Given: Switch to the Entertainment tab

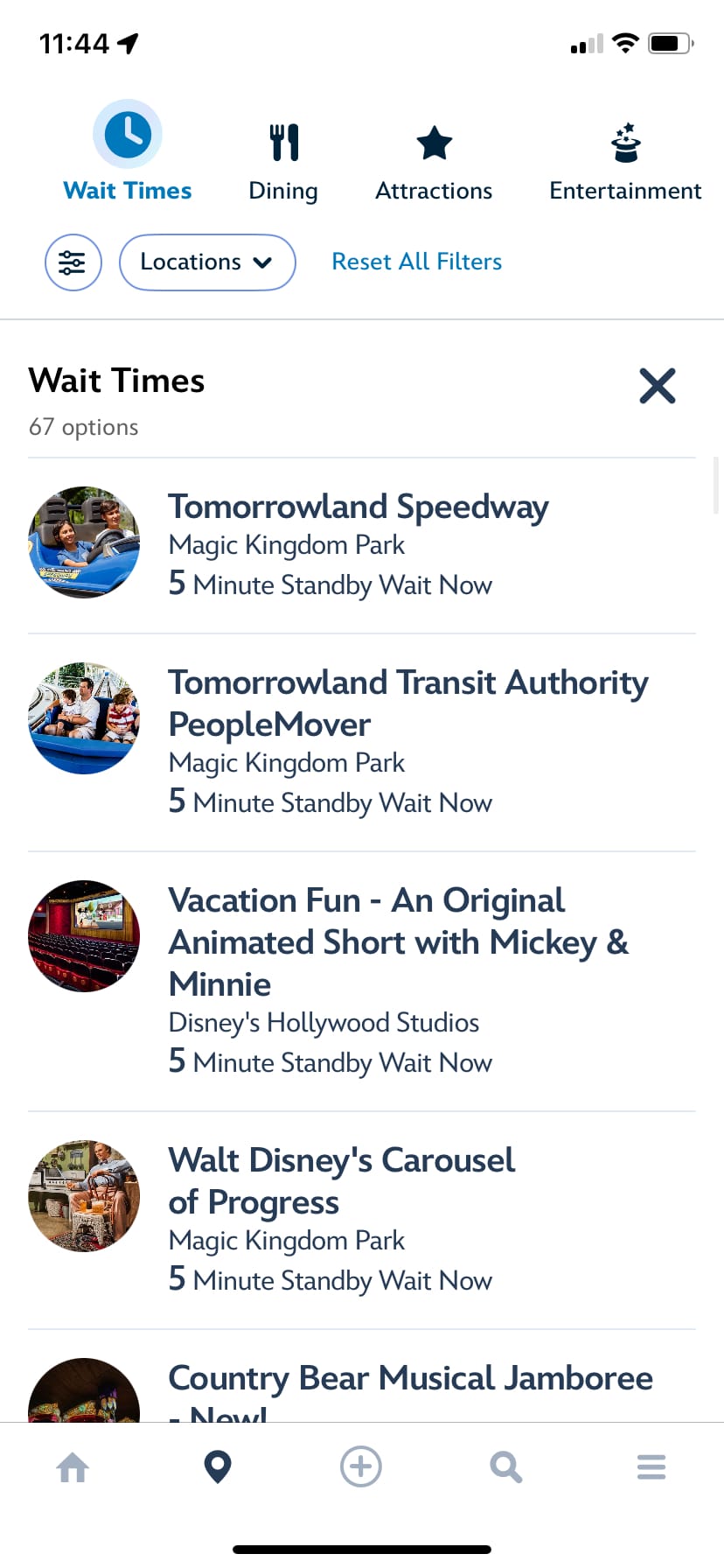Looking at the screenshot, I should point(625,163).
